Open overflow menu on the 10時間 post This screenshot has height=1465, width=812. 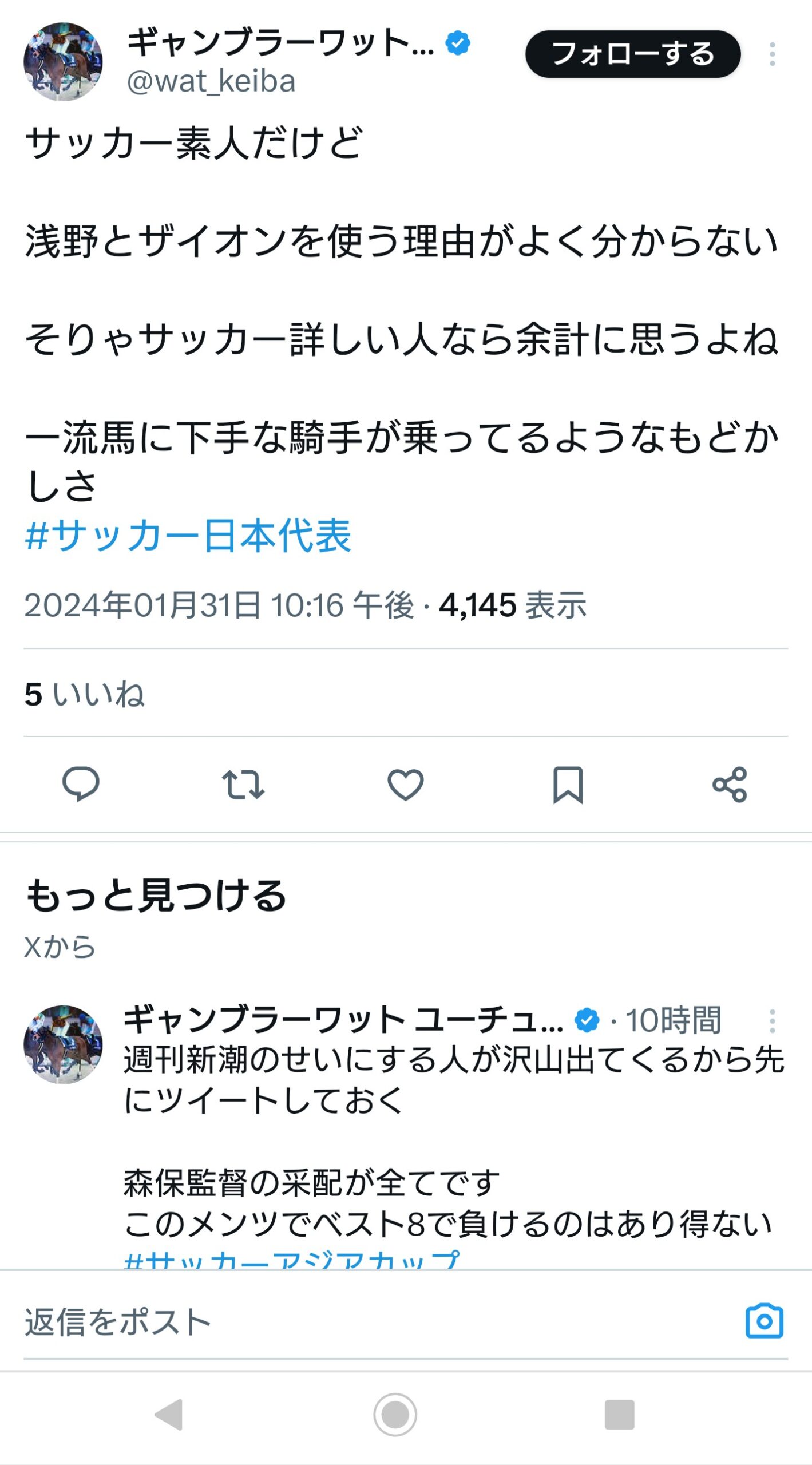(772, 1021)
